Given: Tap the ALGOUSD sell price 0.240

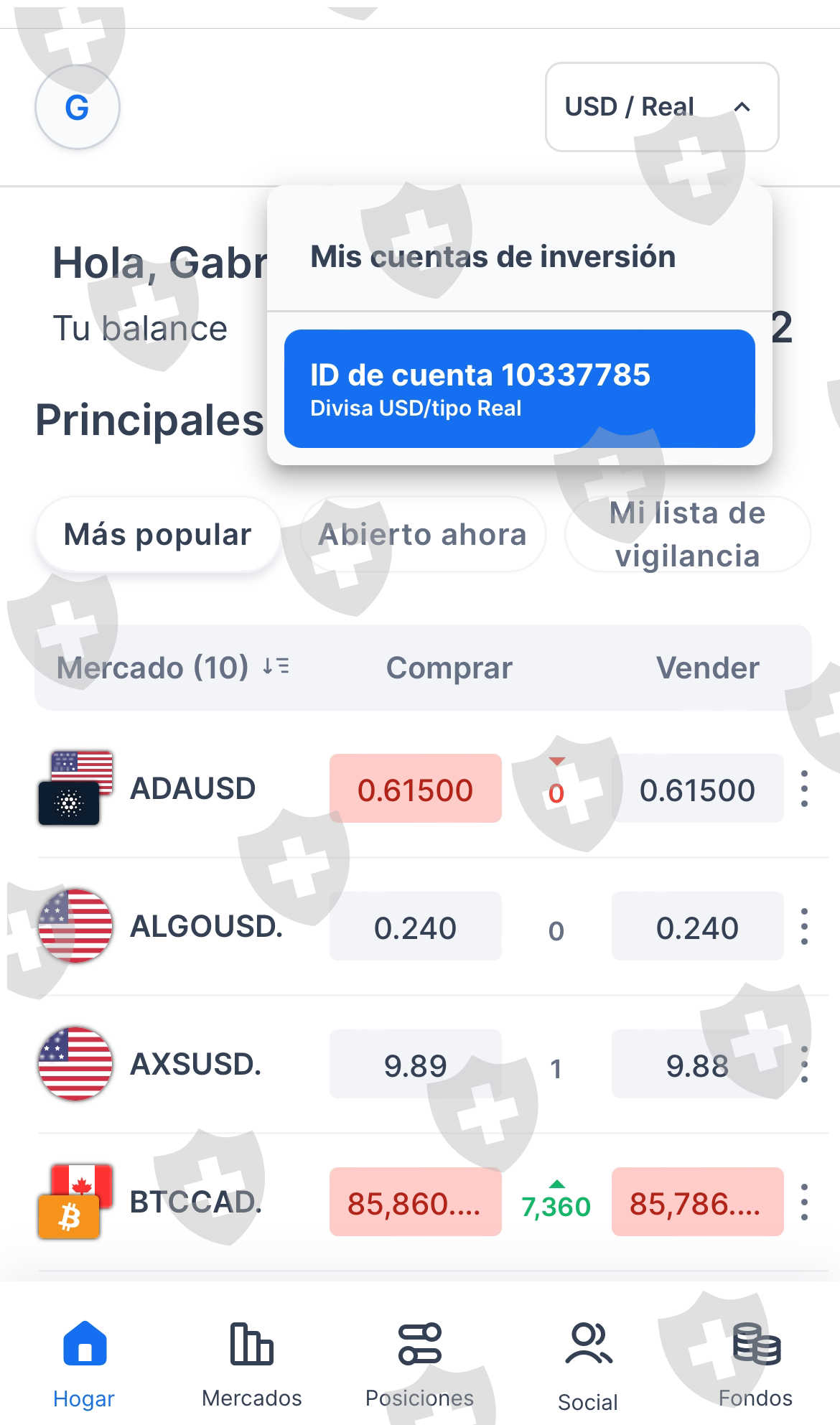Looking at the screenshot, I should [x=697, y=926].
